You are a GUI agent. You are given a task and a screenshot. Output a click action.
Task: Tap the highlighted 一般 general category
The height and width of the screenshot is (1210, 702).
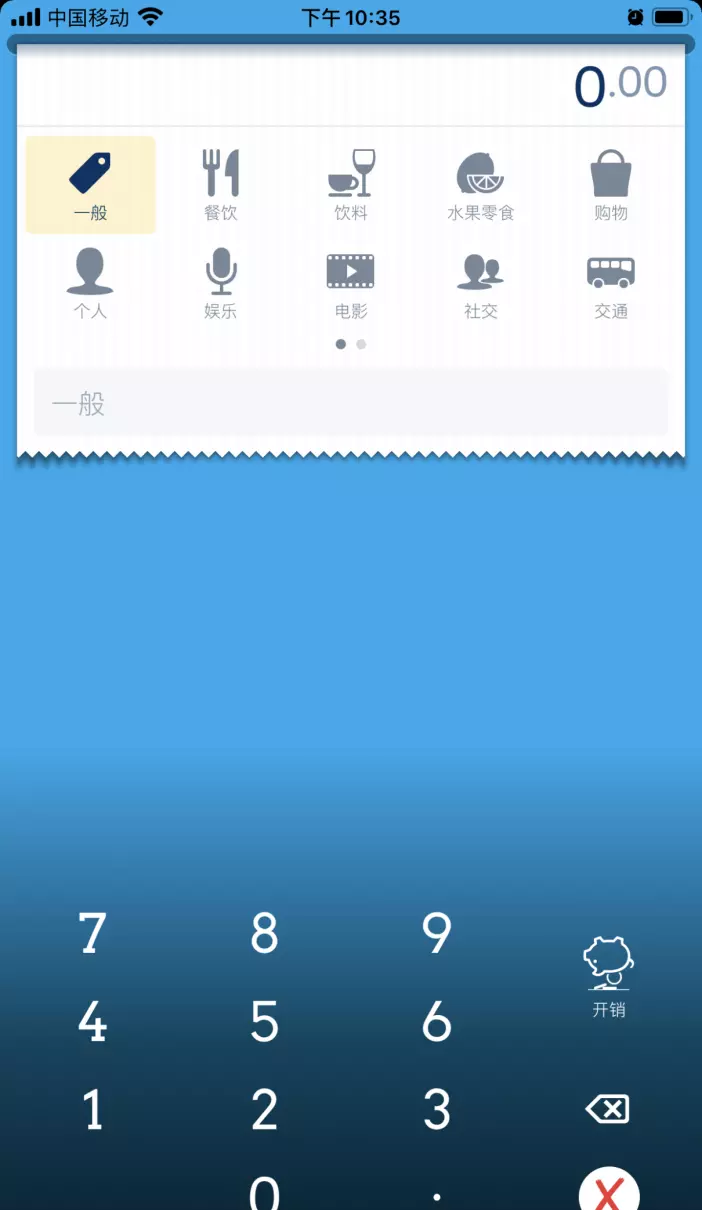(91, 185)
